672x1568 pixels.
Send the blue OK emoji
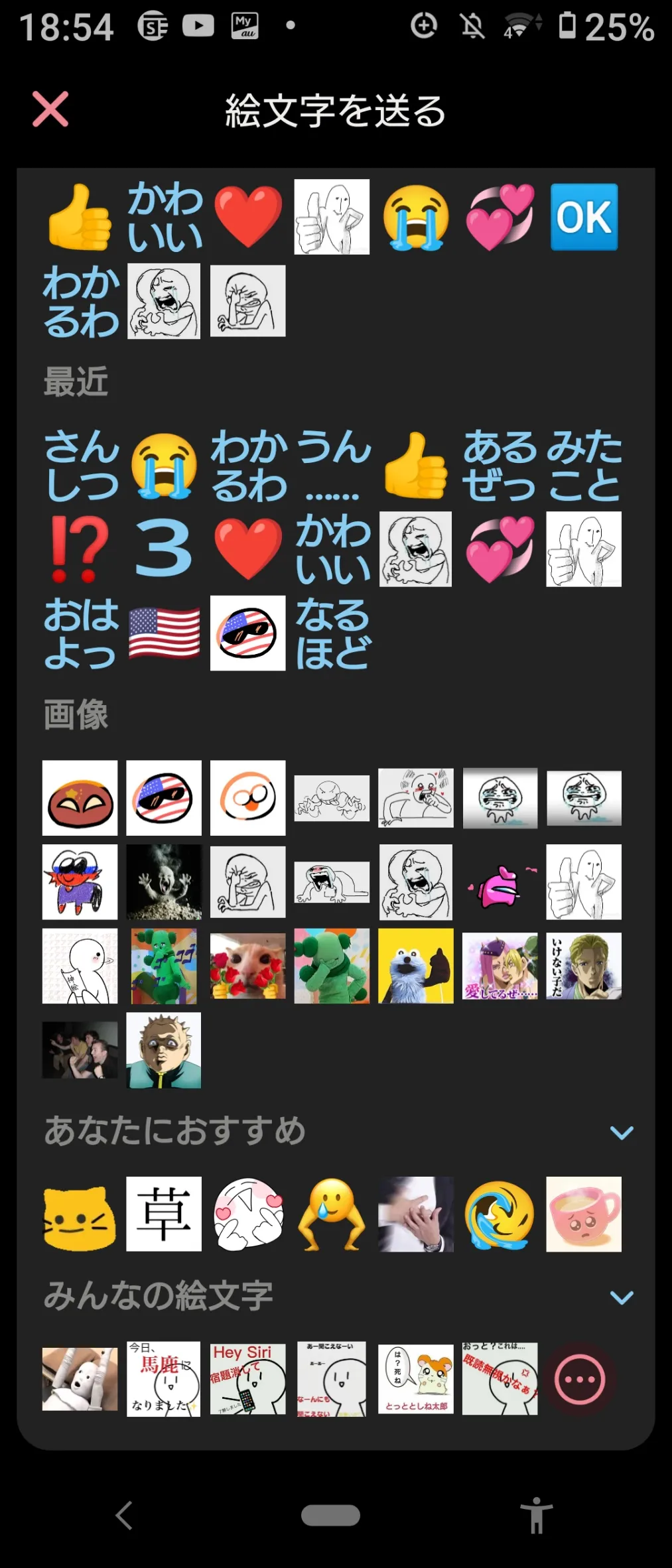pyautogui.click(x=584, y=217)
